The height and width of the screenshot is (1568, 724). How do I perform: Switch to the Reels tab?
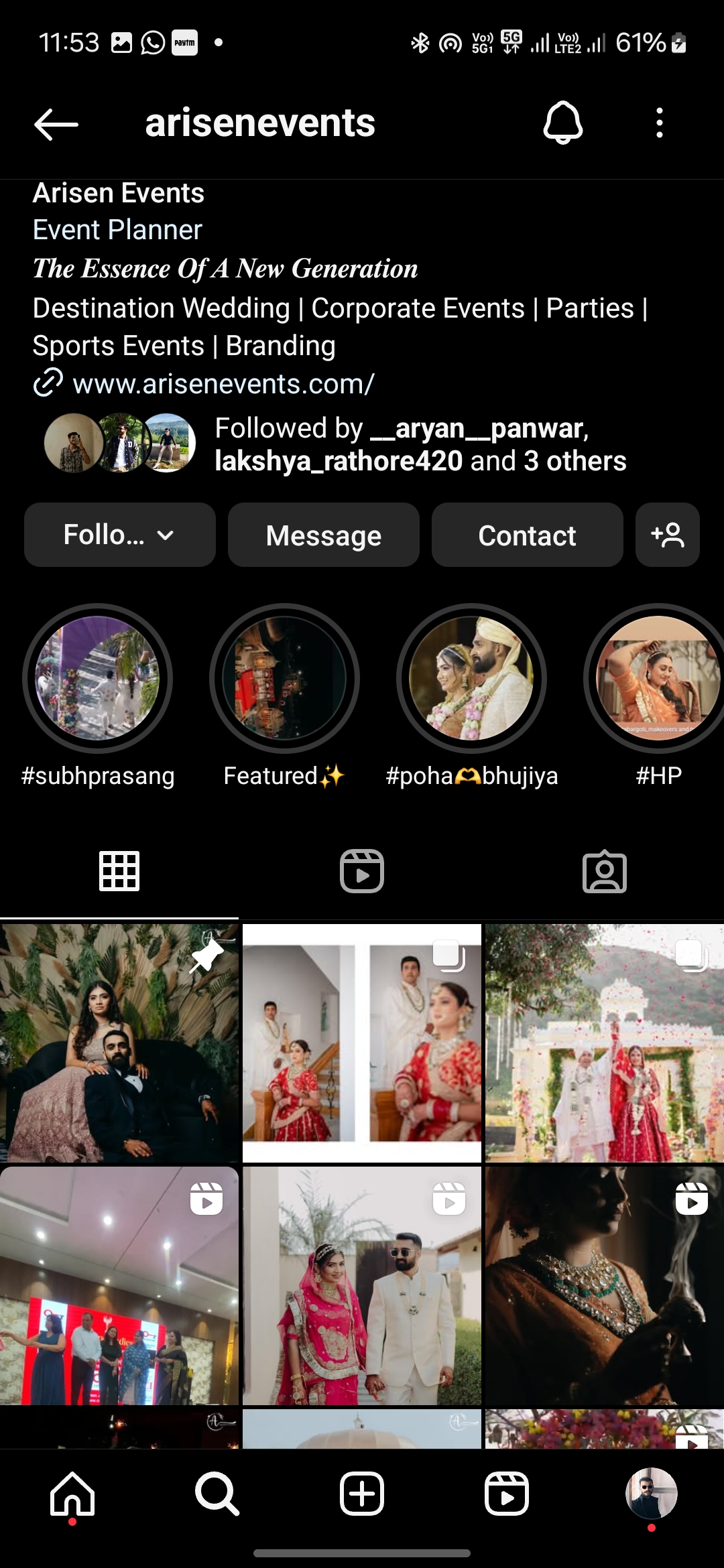point(362,871)
